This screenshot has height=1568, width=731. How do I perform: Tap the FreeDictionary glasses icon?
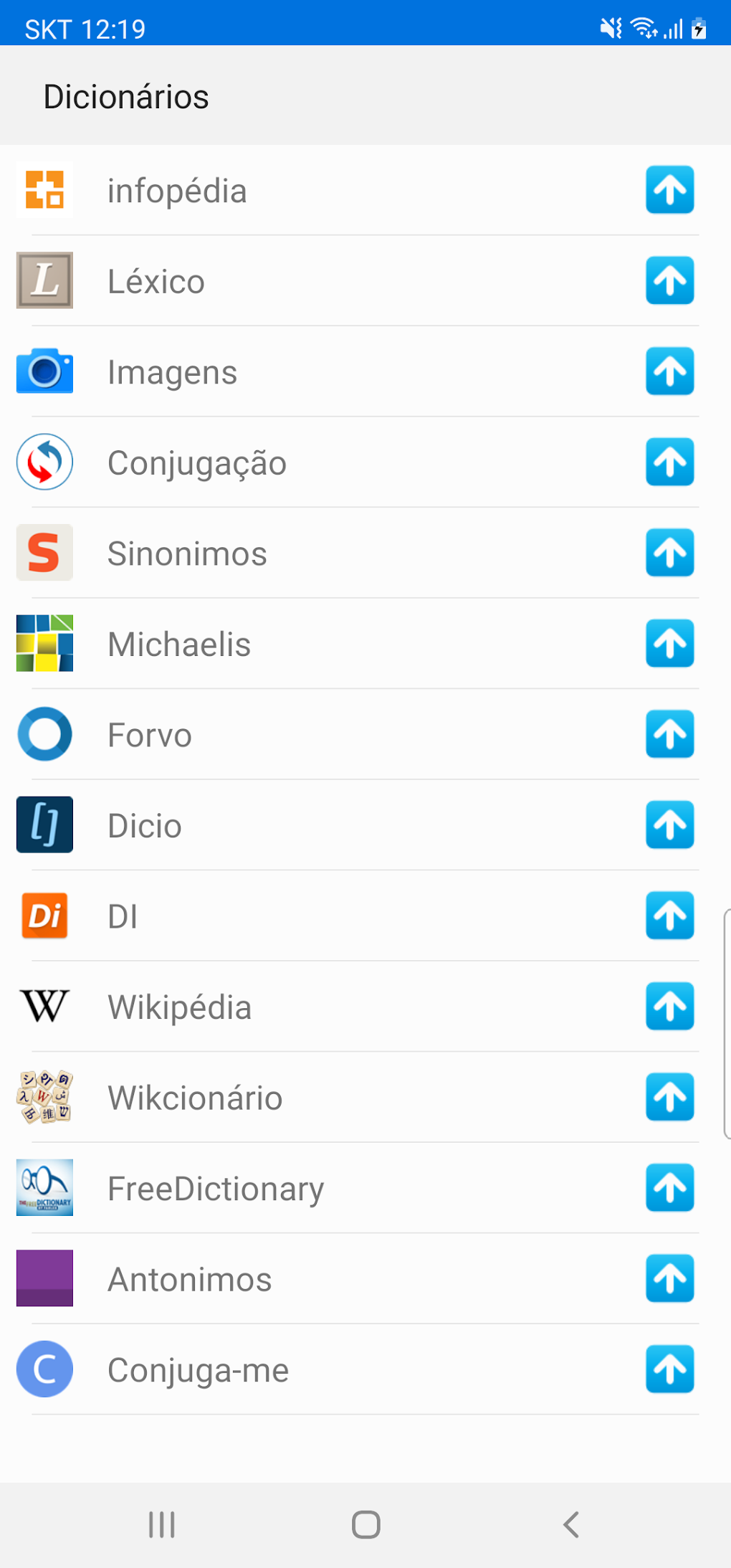point(44,1188)
